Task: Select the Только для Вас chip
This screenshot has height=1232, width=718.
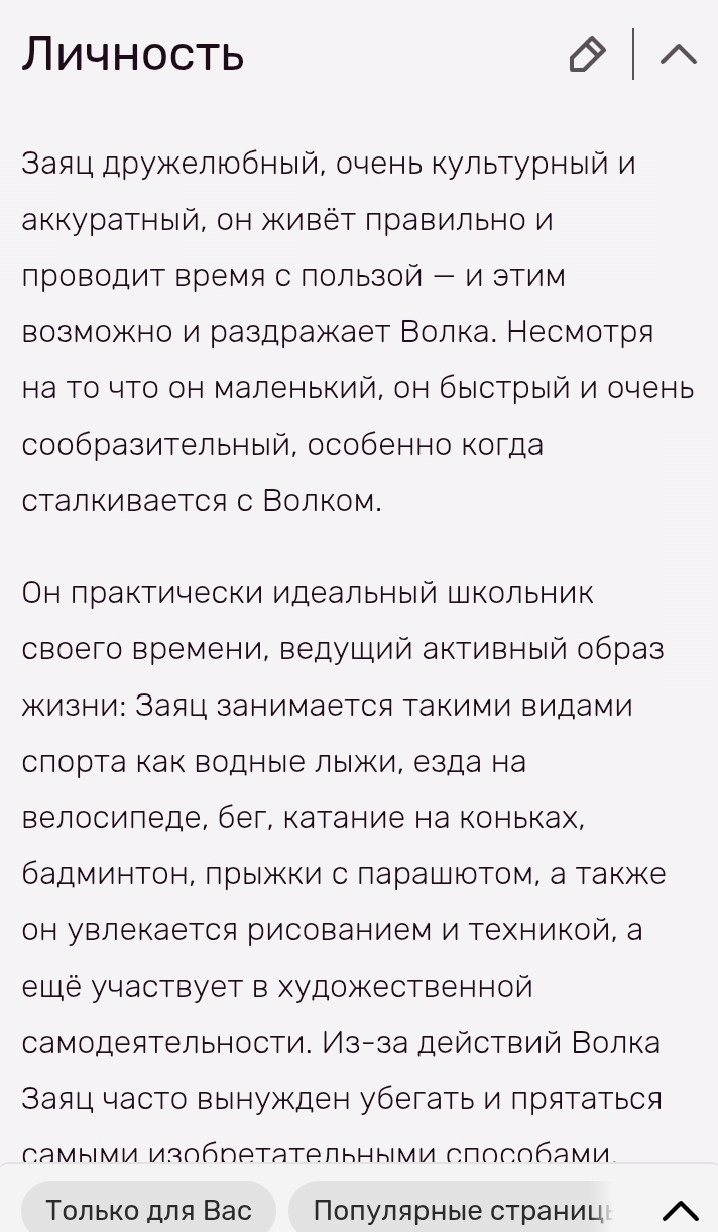Action: (148, 1210)
